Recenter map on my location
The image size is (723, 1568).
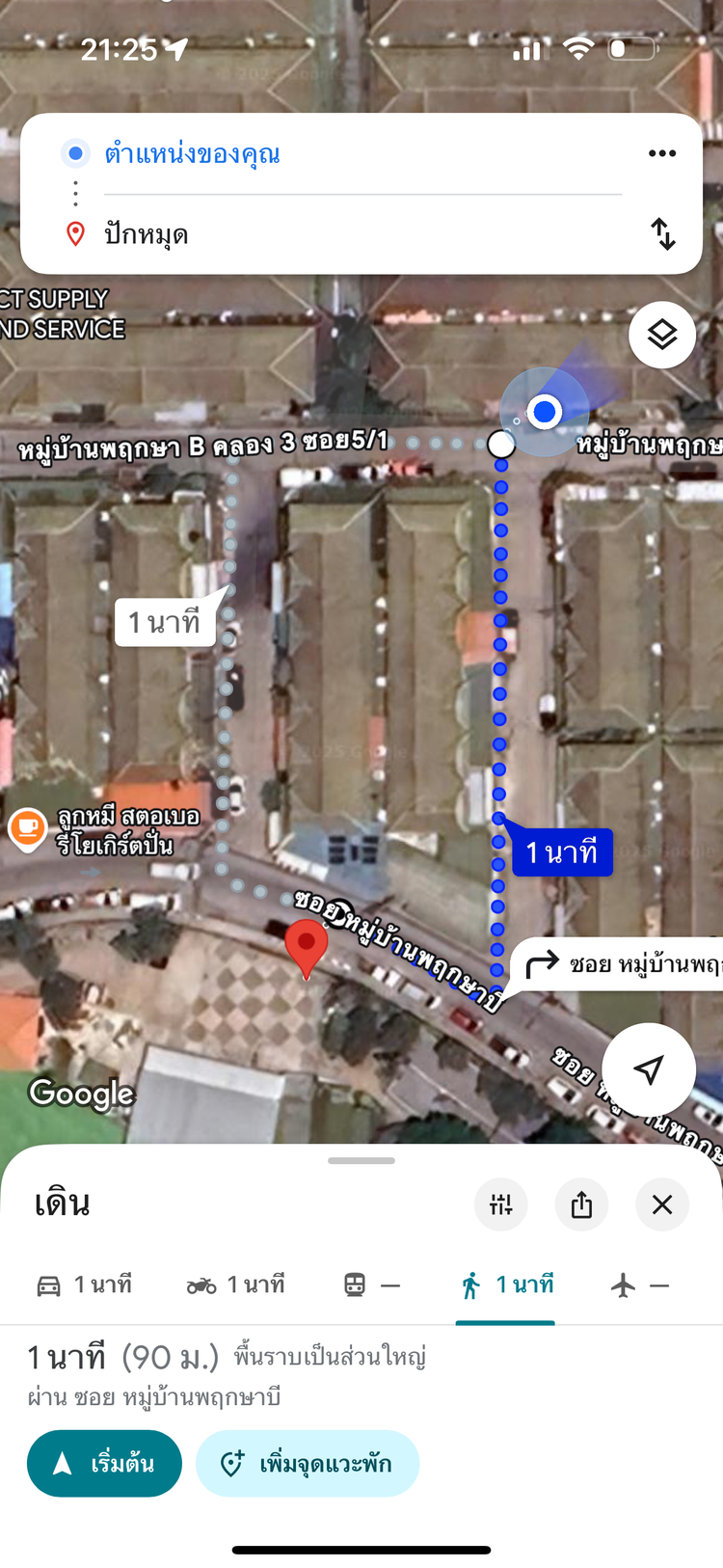[x=648, y=1068]
